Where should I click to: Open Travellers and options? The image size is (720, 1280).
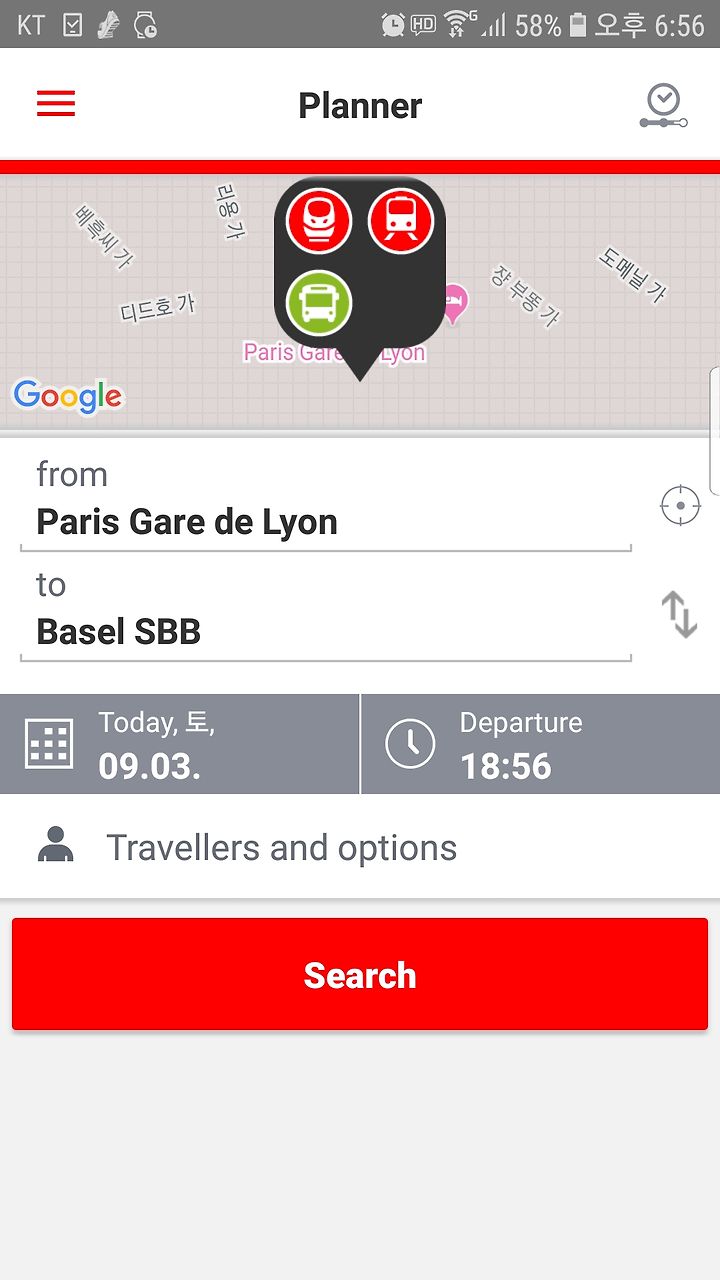click(360, 847)
